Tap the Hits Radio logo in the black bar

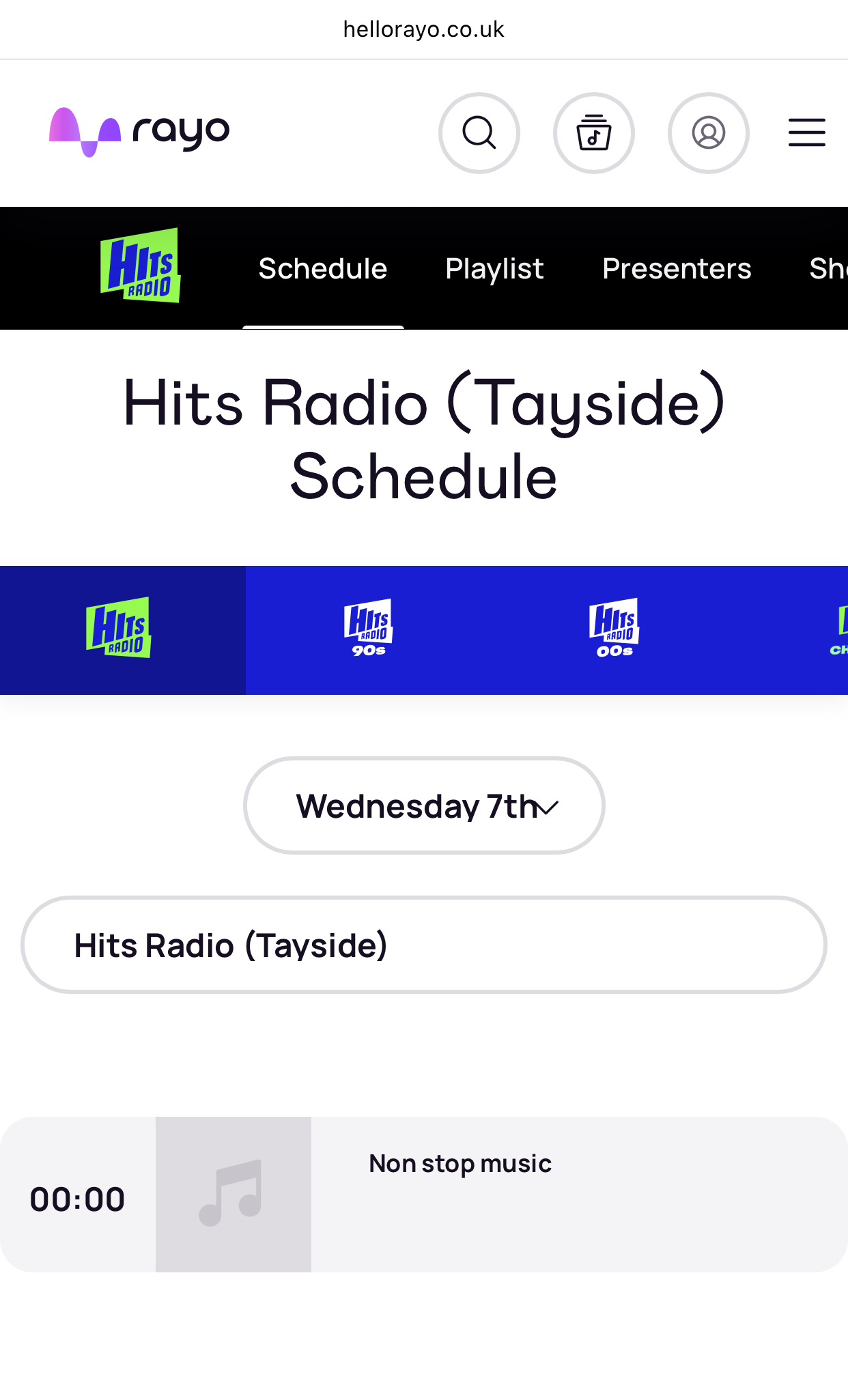(x=141, y=266)
